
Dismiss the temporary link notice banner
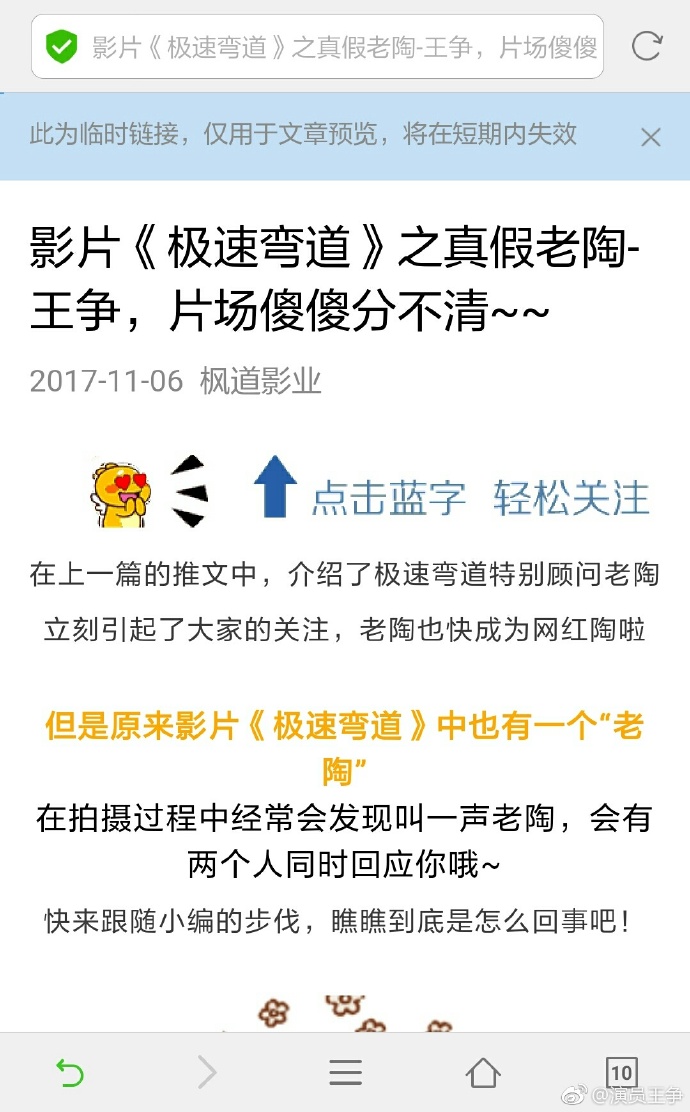coord(651,137)
